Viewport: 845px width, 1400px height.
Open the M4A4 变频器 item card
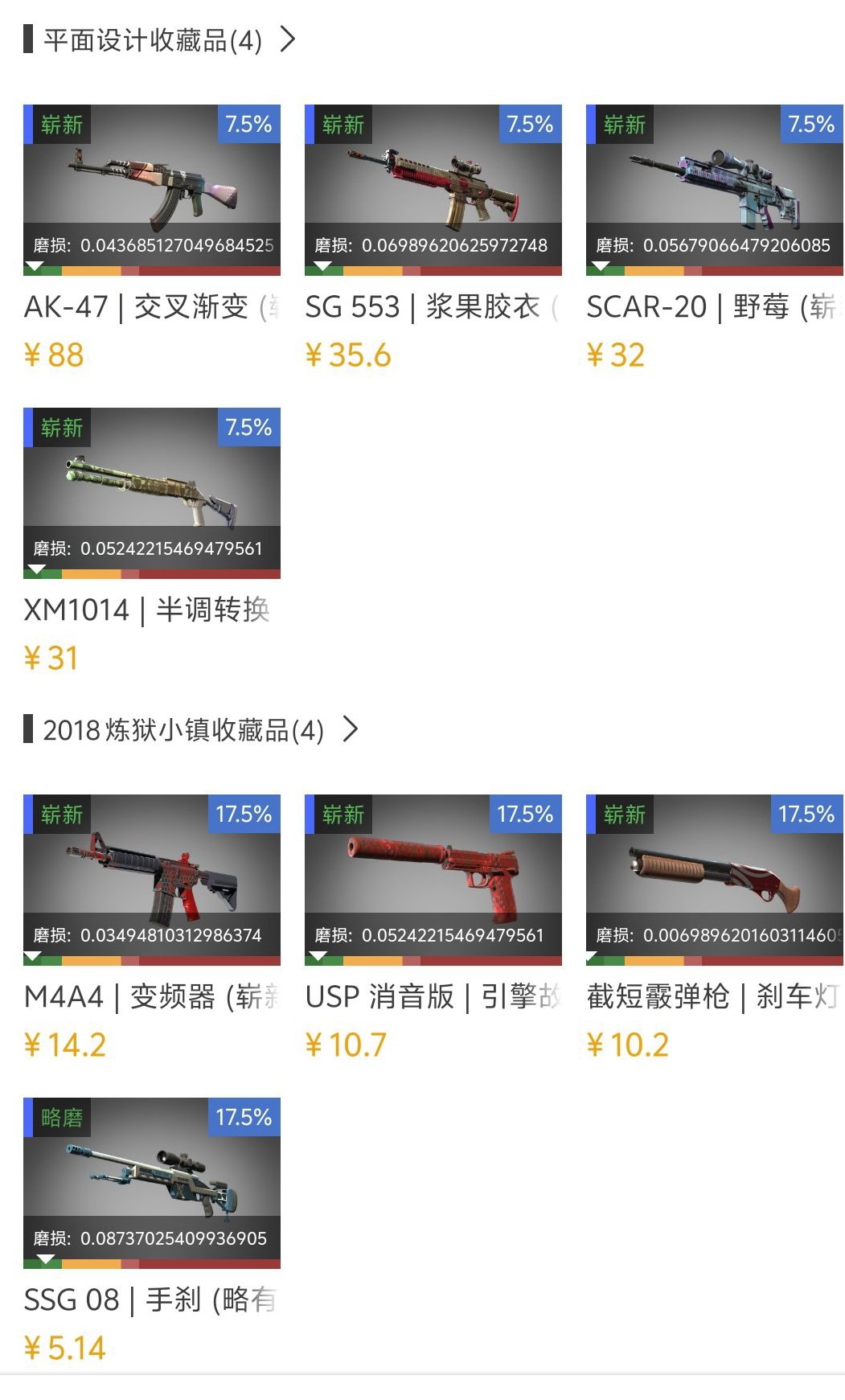[x=152, y=879]
